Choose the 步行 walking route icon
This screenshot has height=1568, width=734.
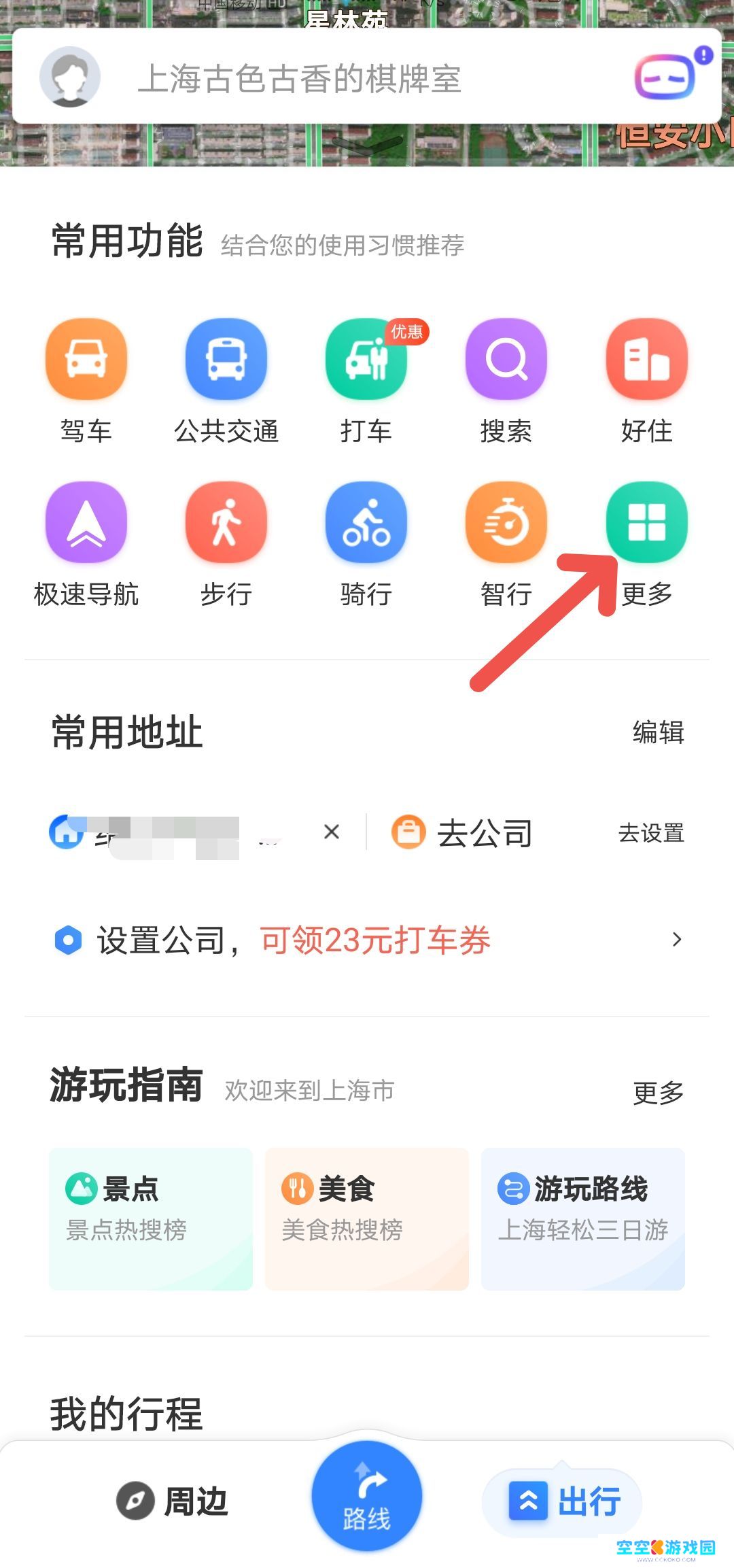(226, 524)
